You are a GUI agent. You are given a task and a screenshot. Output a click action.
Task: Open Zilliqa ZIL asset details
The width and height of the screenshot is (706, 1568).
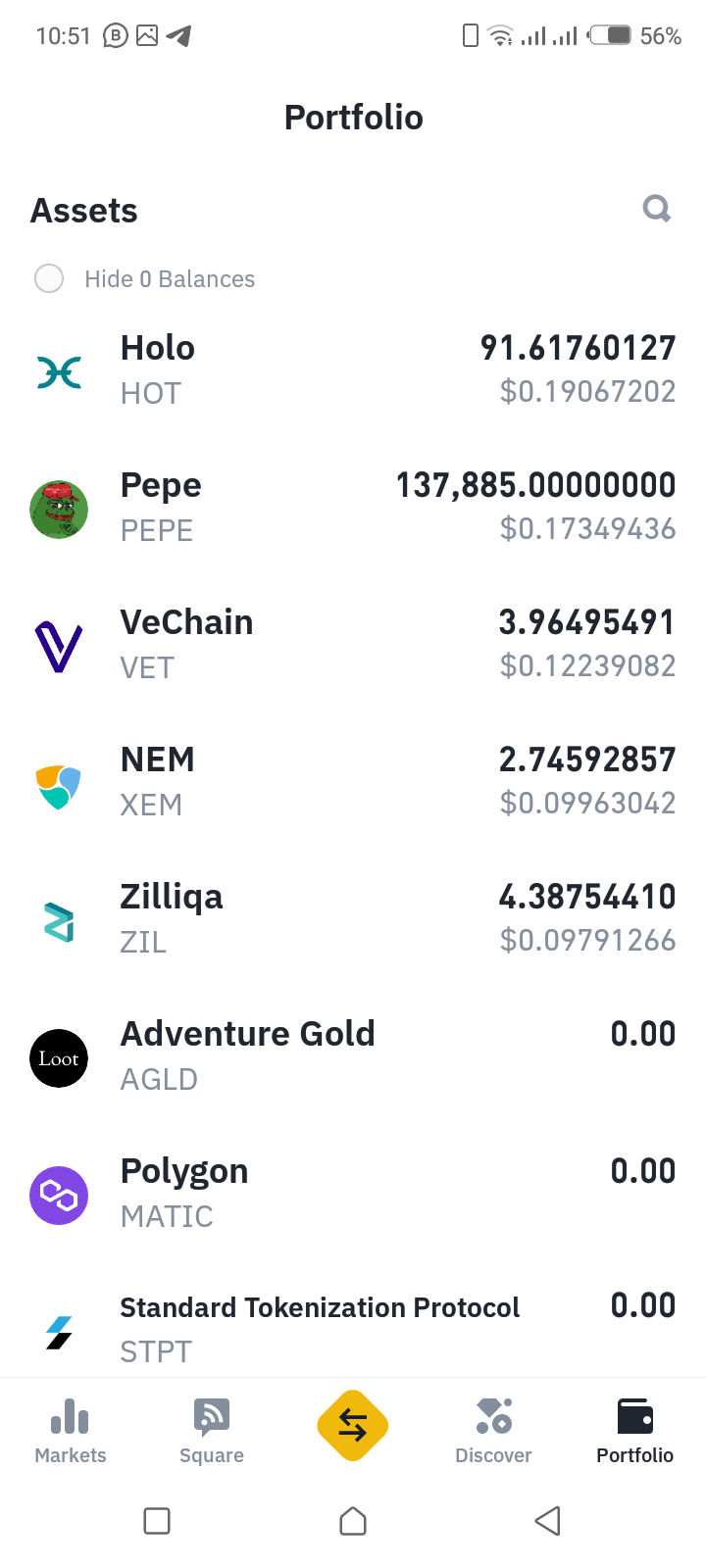[353, 920]
